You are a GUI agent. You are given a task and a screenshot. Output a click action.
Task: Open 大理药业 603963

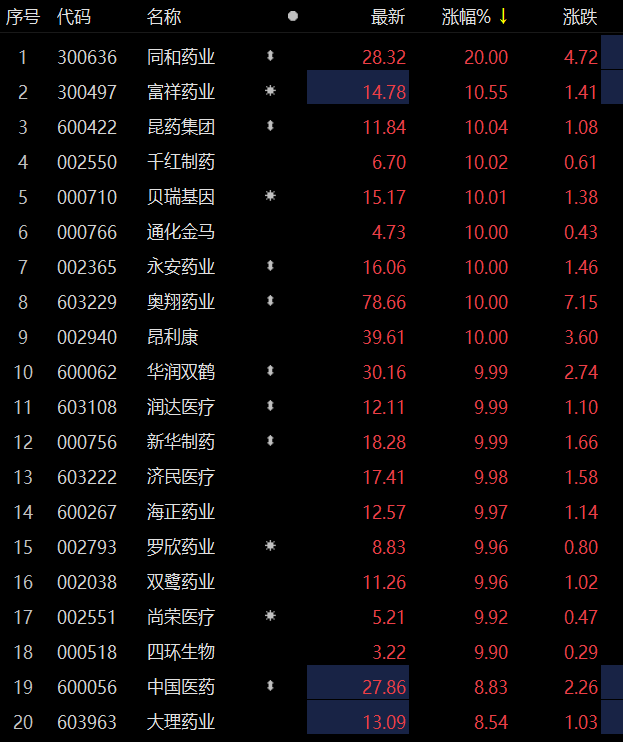180,722
